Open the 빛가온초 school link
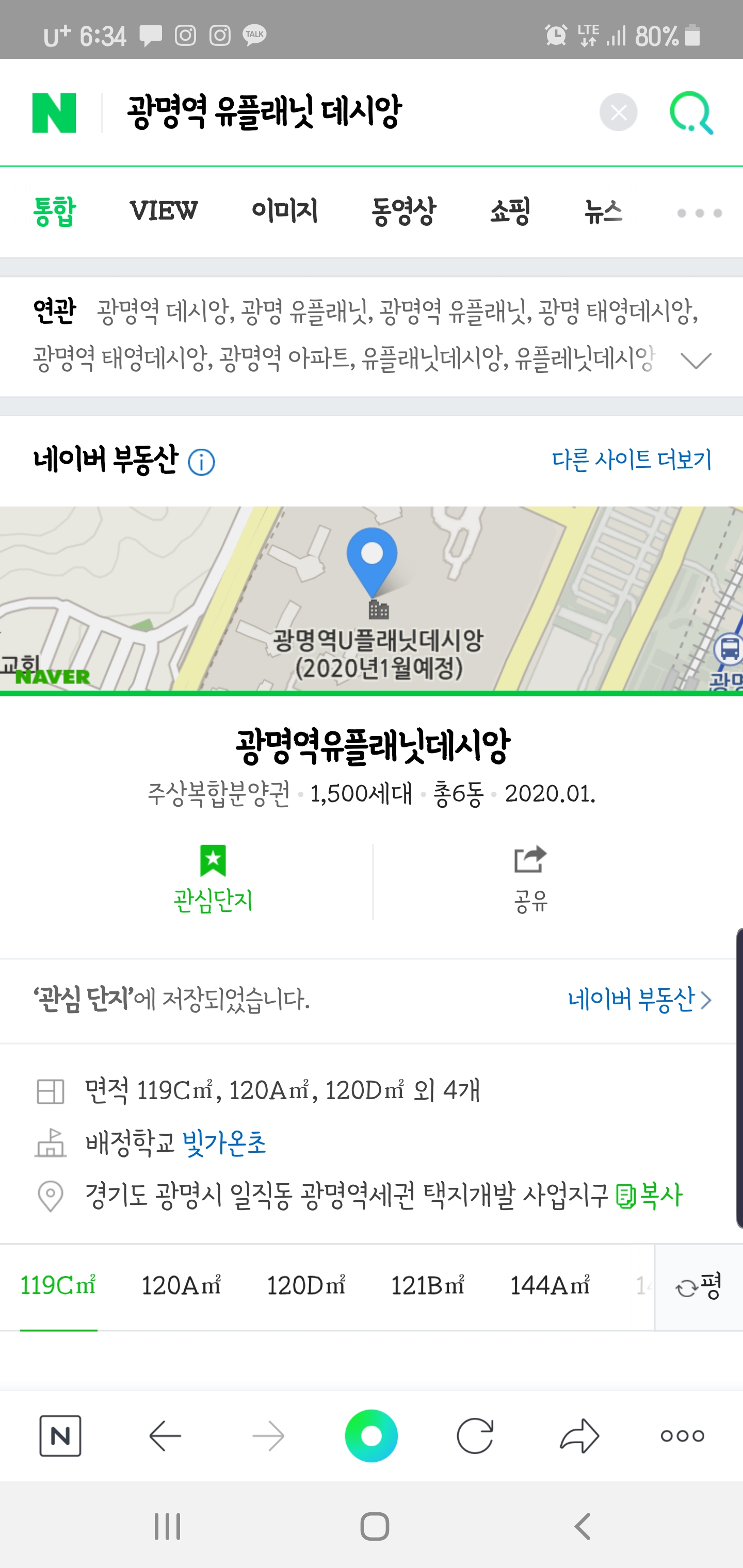Screen dimensions: 743x1568 click(224, 1143)
